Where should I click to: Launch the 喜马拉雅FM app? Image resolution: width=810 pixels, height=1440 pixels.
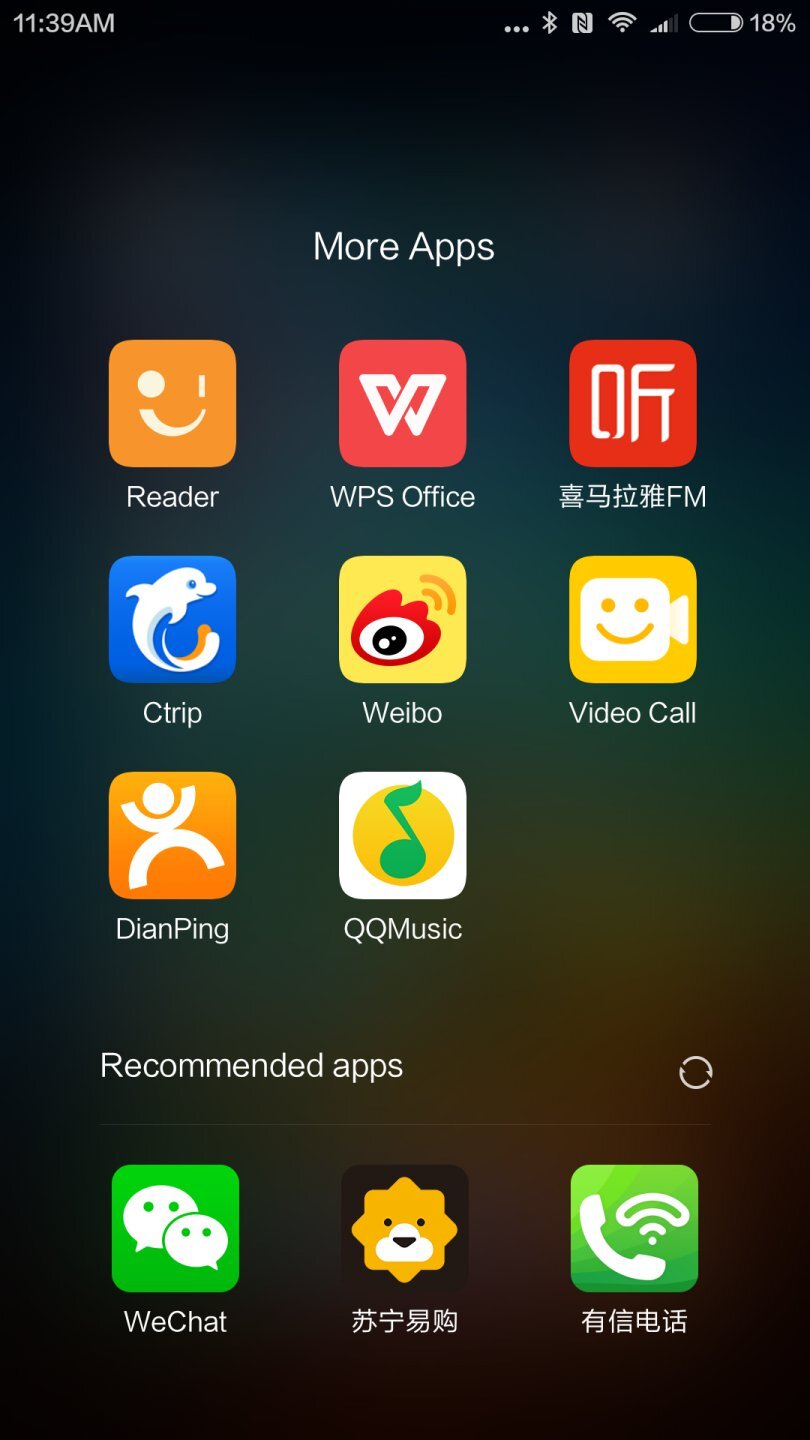point(633,403)
